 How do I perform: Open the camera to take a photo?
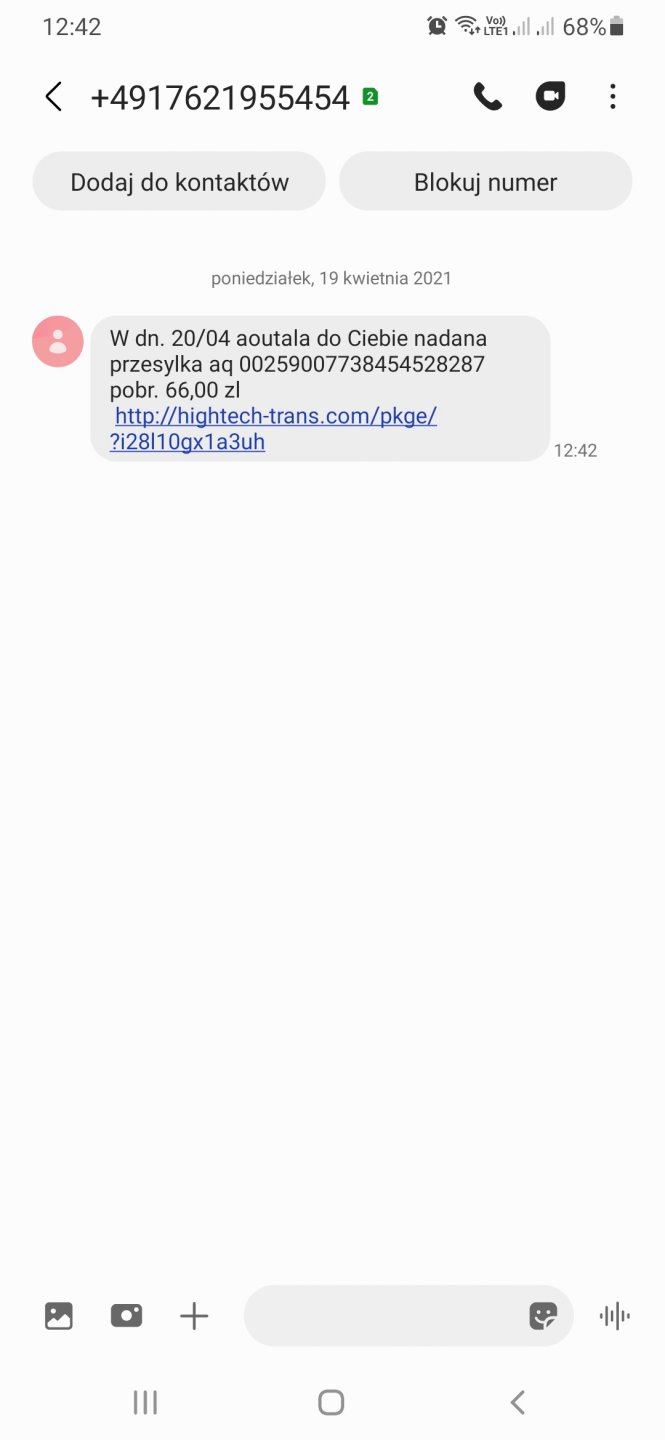[126, 1316]
